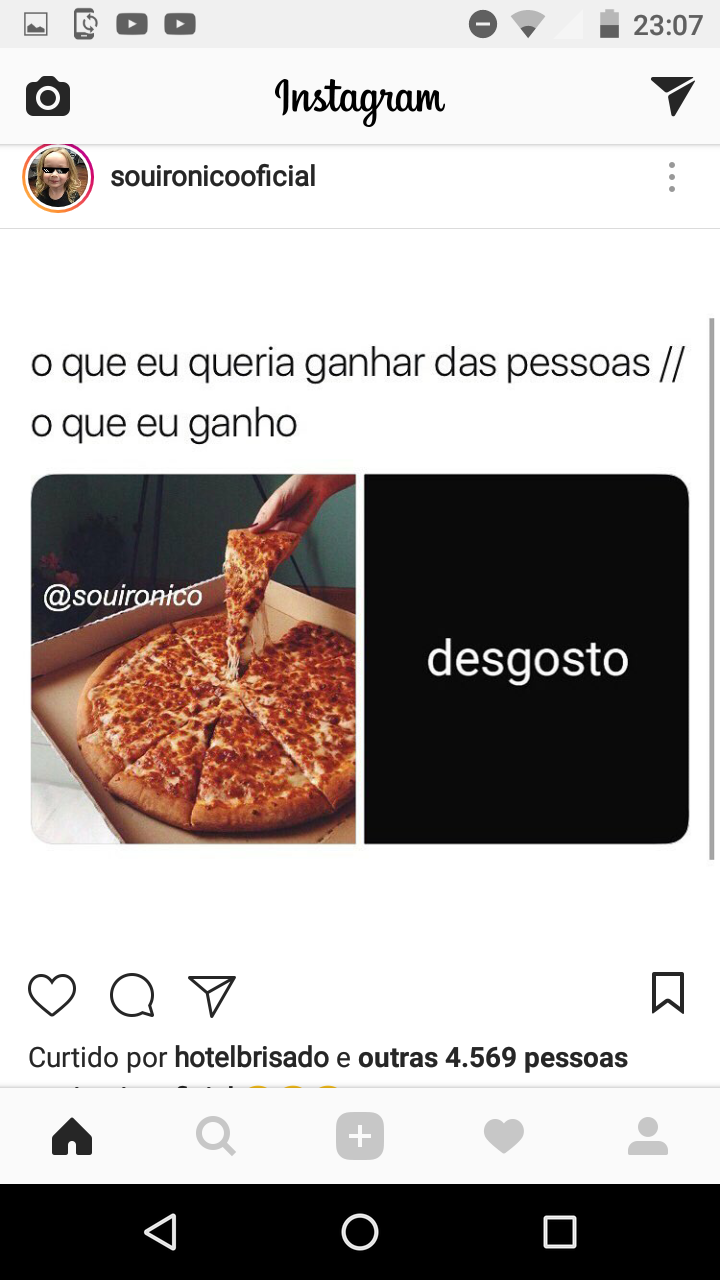Open the recent apps overview

tap(560, 1232)
